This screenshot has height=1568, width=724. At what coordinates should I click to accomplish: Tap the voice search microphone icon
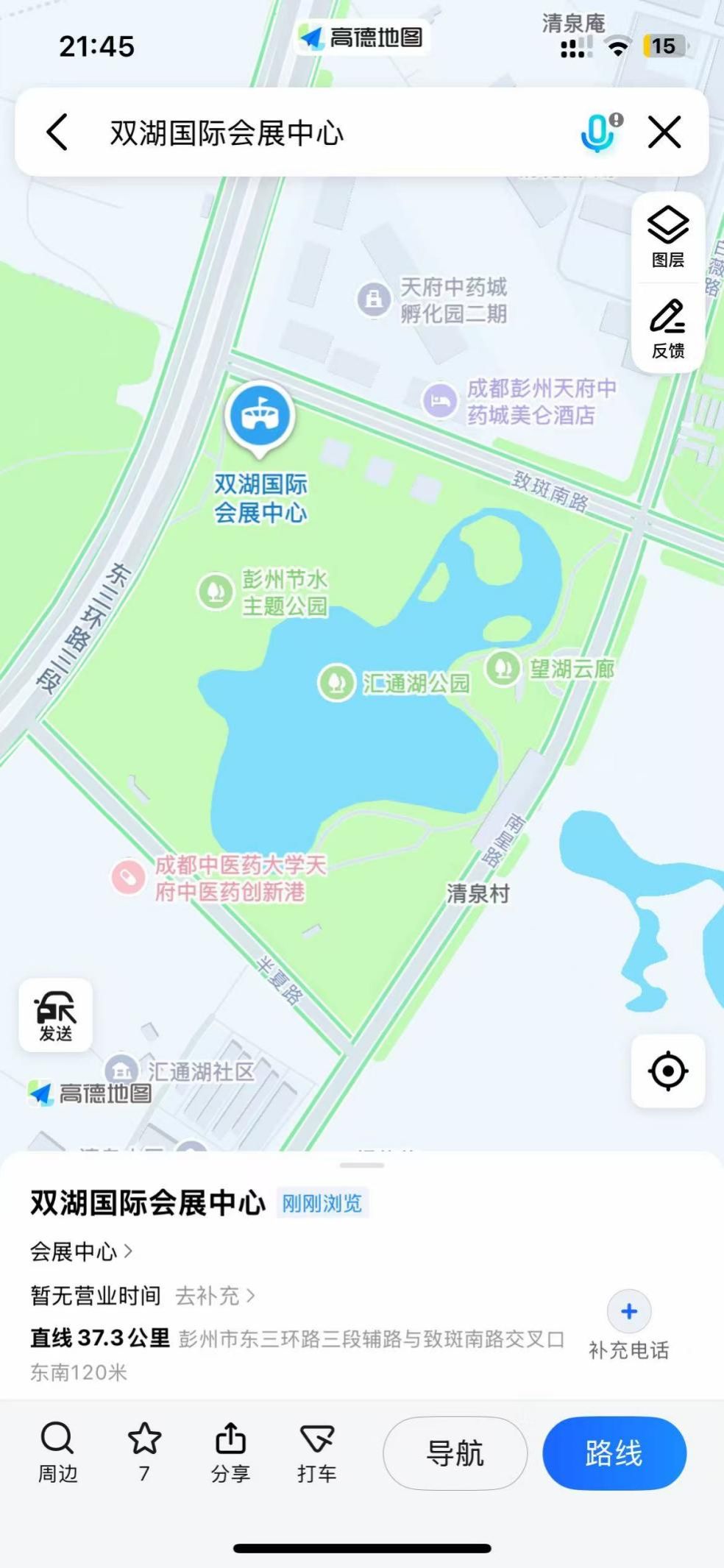(x=598, y=132)
